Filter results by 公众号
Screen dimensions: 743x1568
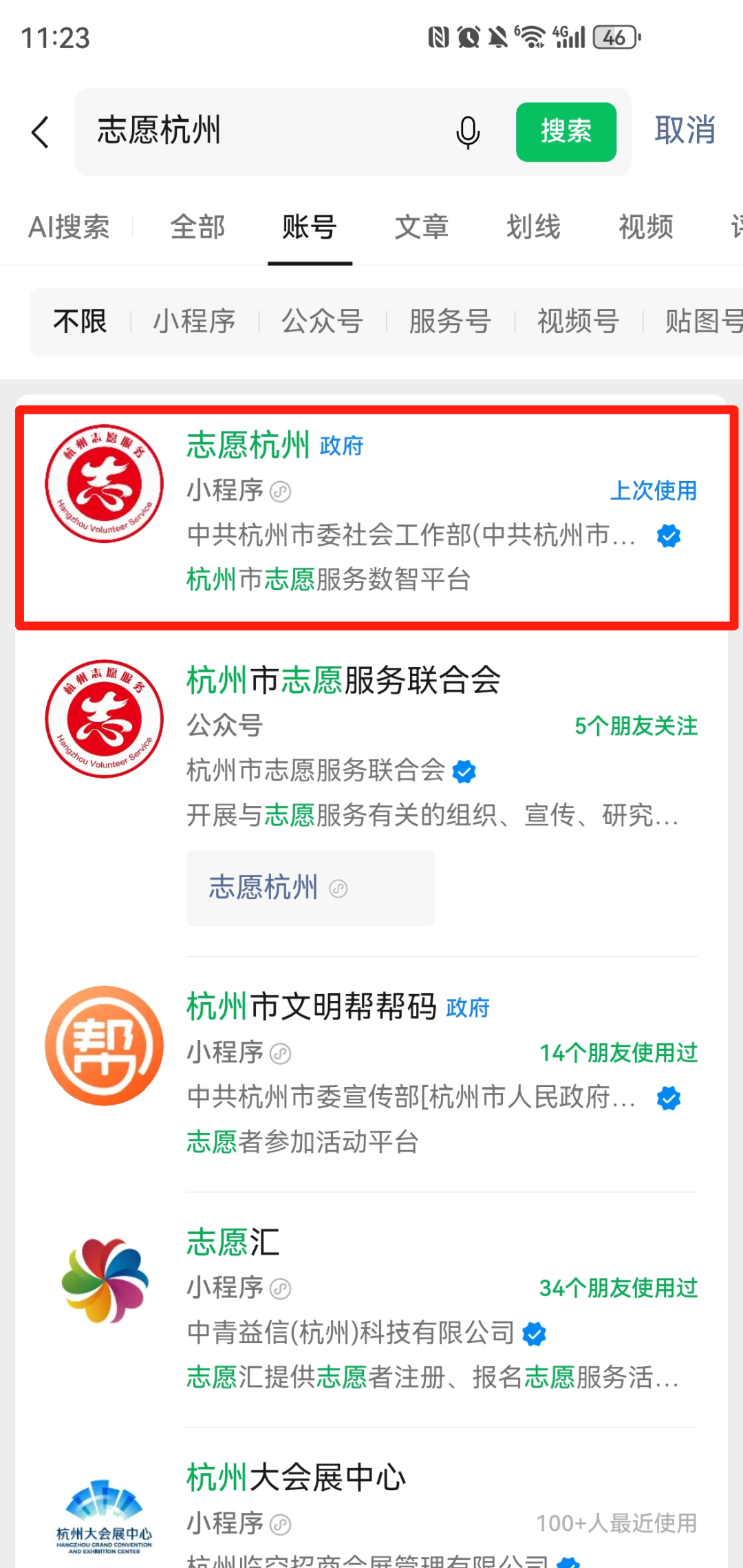(322, 321)
